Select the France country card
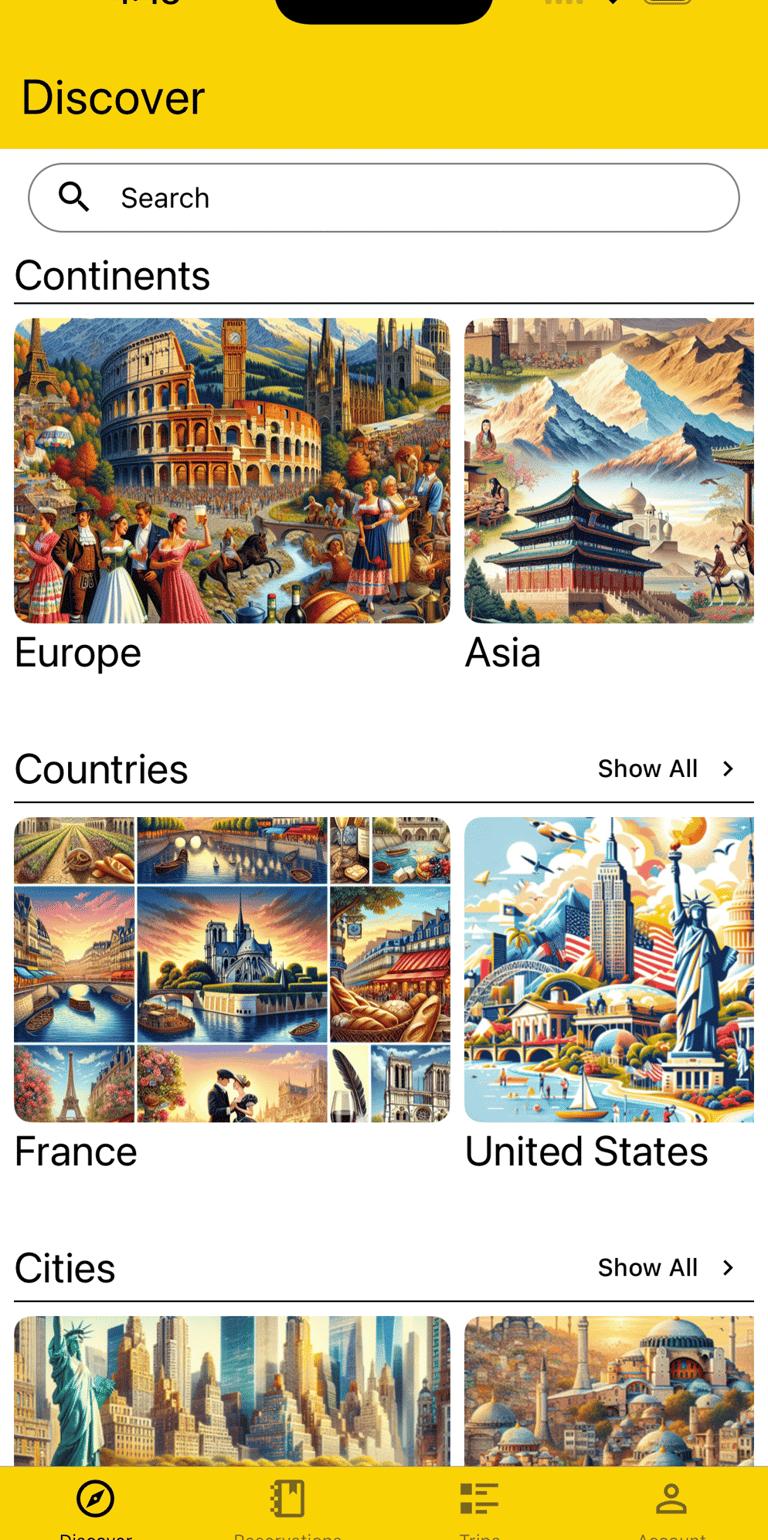 tap(232, 968)
